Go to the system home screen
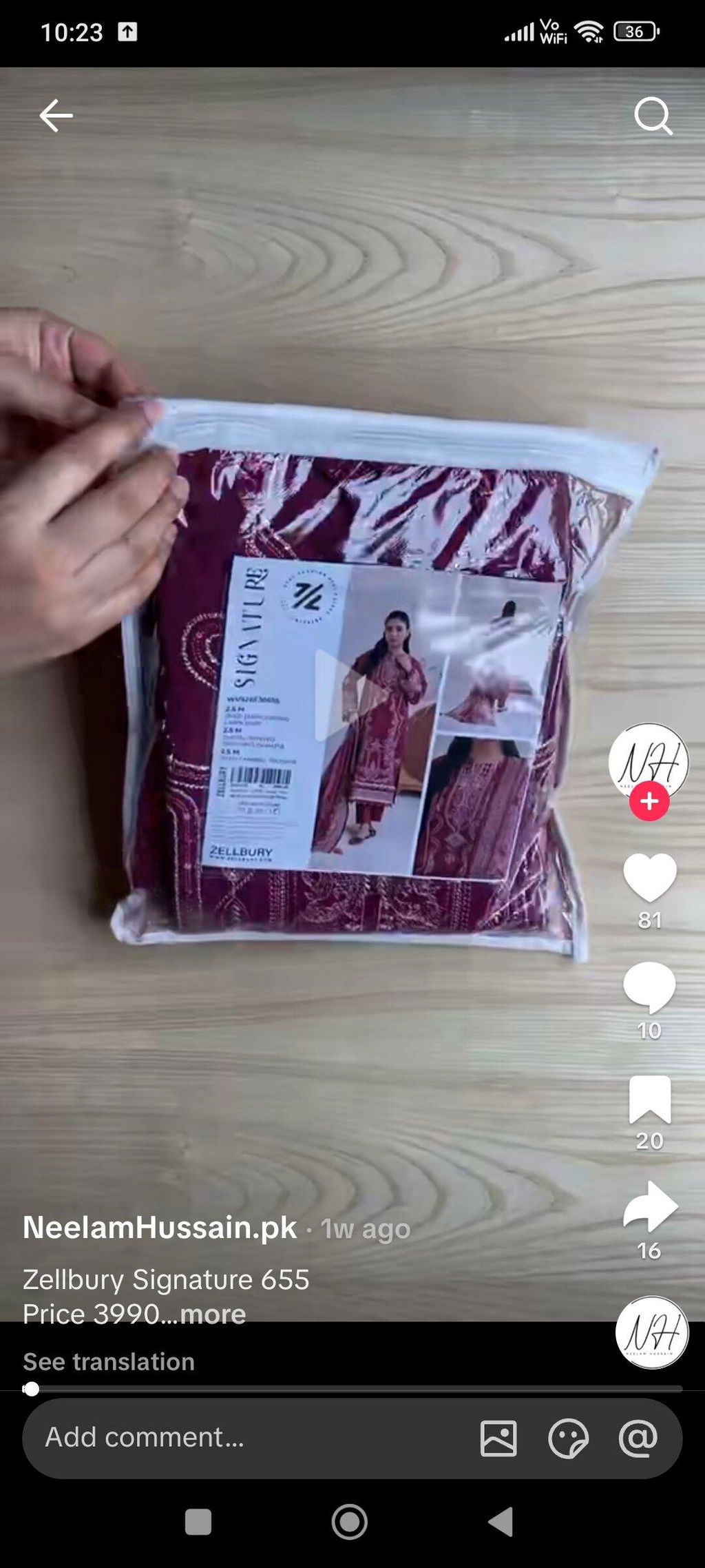This screenshot has width=705, height=1568. point(350,1521)
